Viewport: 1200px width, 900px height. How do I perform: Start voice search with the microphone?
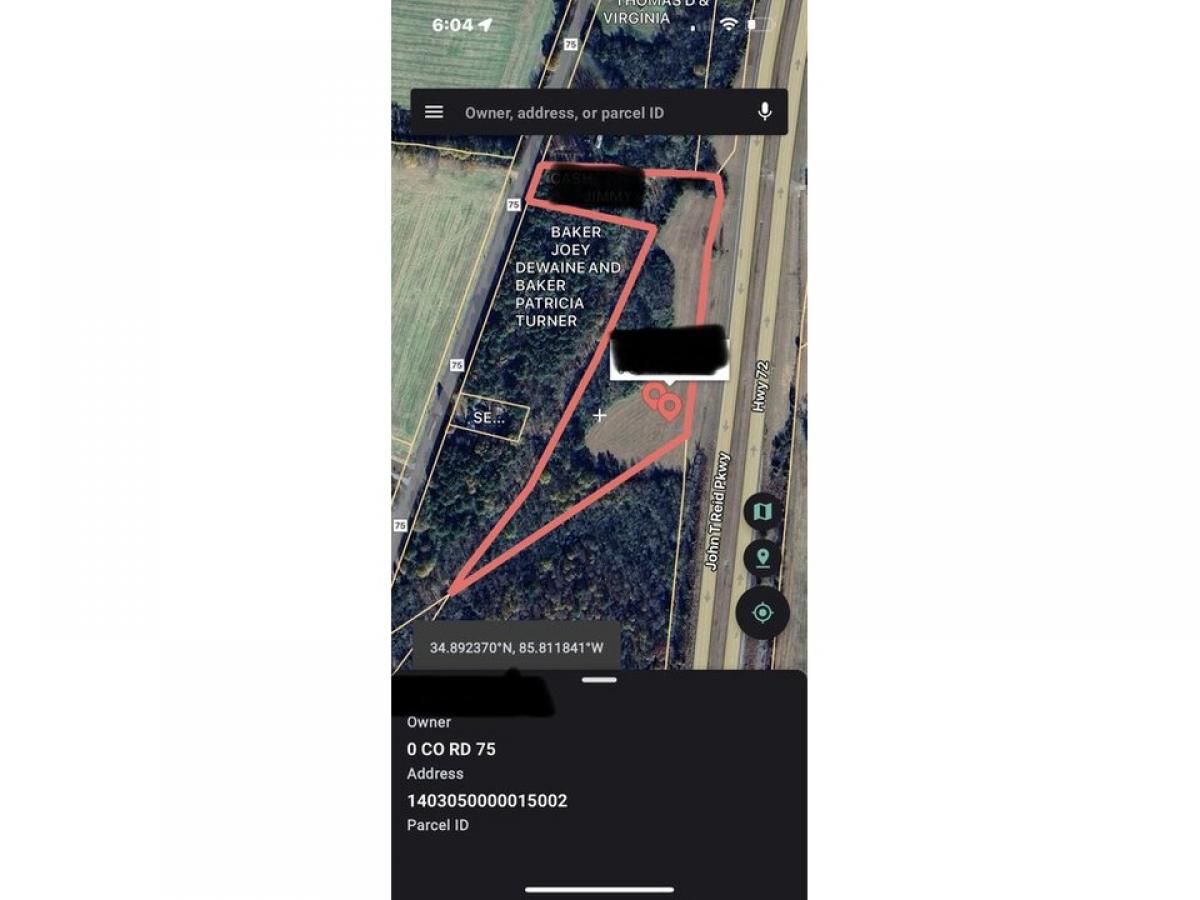pos(765,112)
